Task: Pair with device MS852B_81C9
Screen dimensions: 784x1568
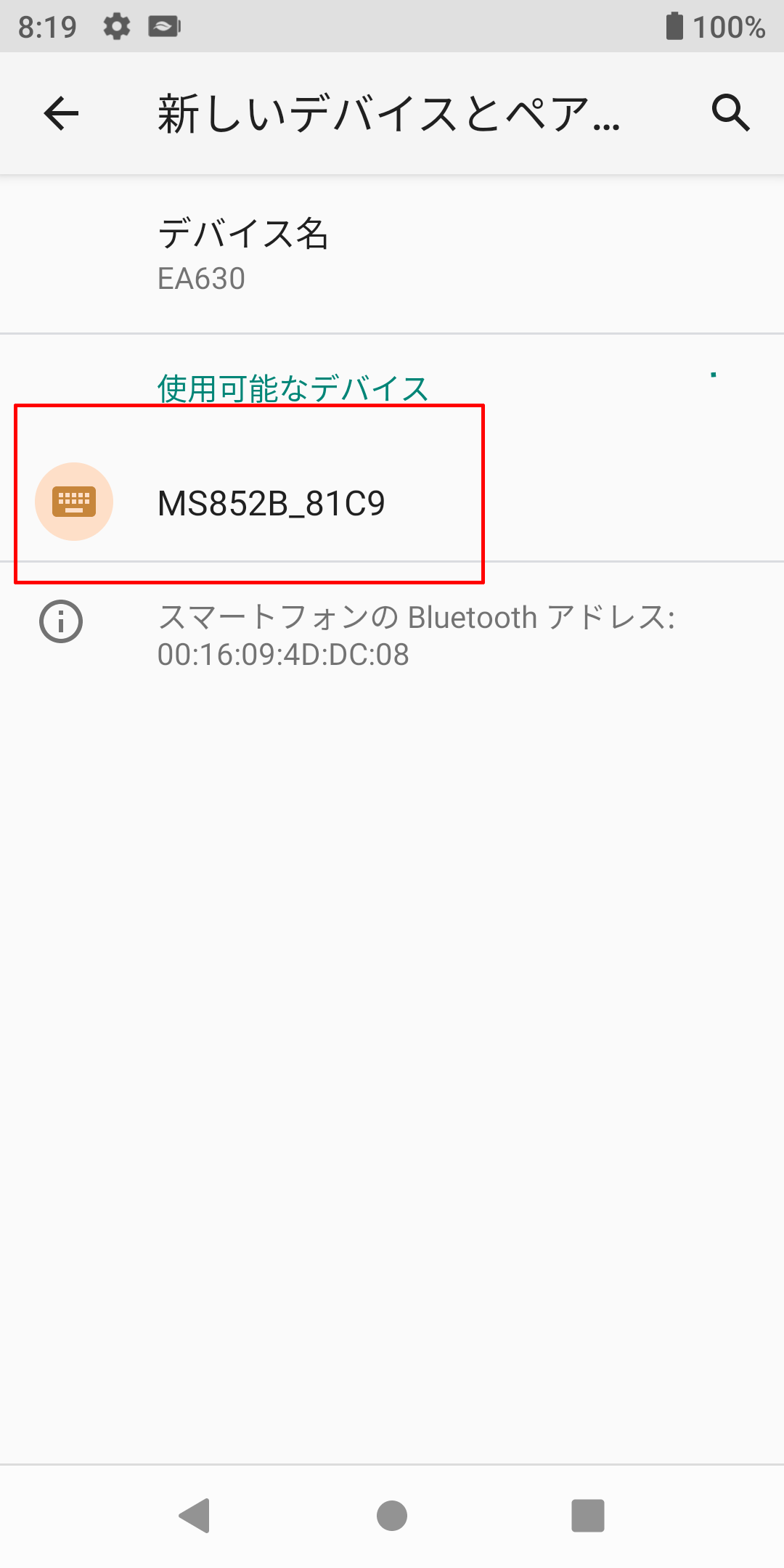Action: coord(392,502)
